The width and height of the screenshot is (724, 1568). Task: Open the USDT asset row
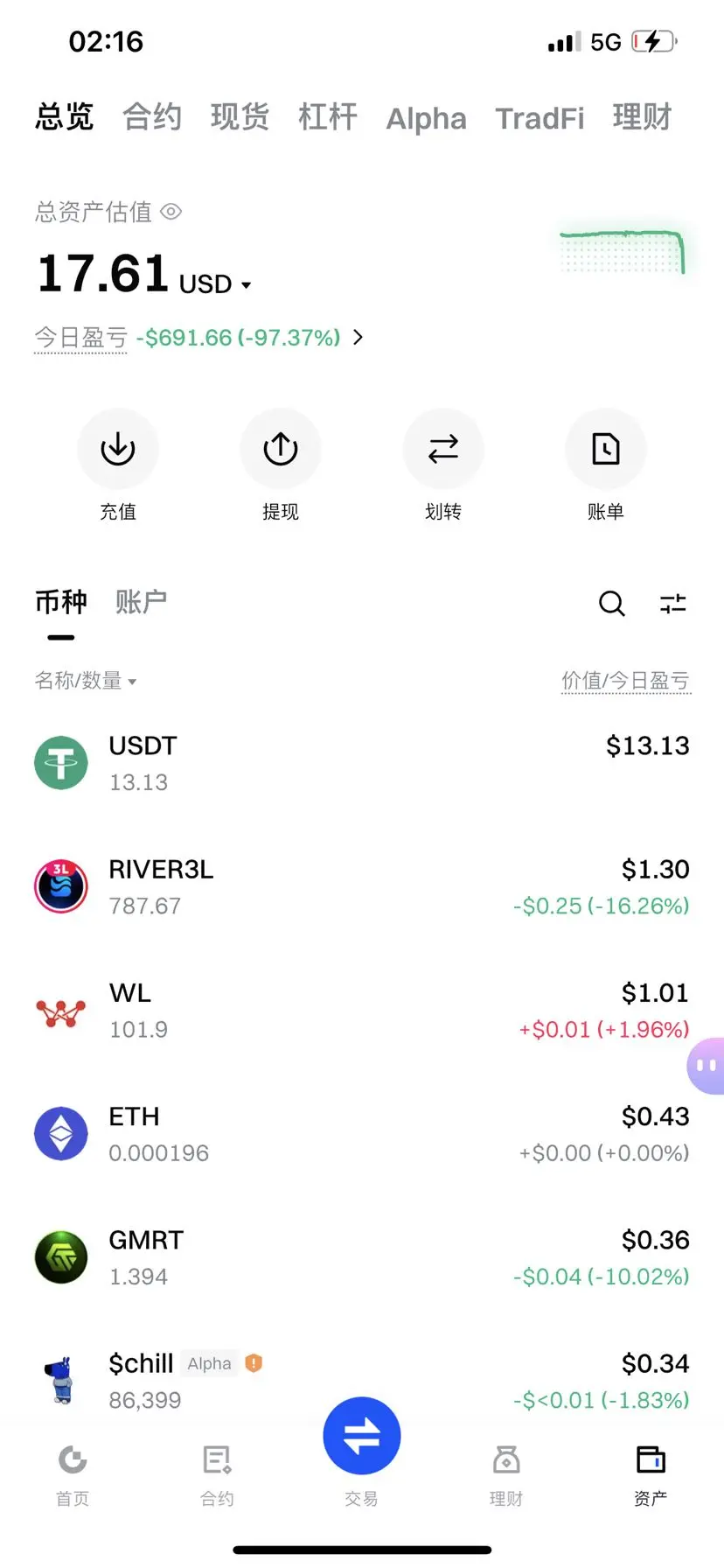point(362,763)
